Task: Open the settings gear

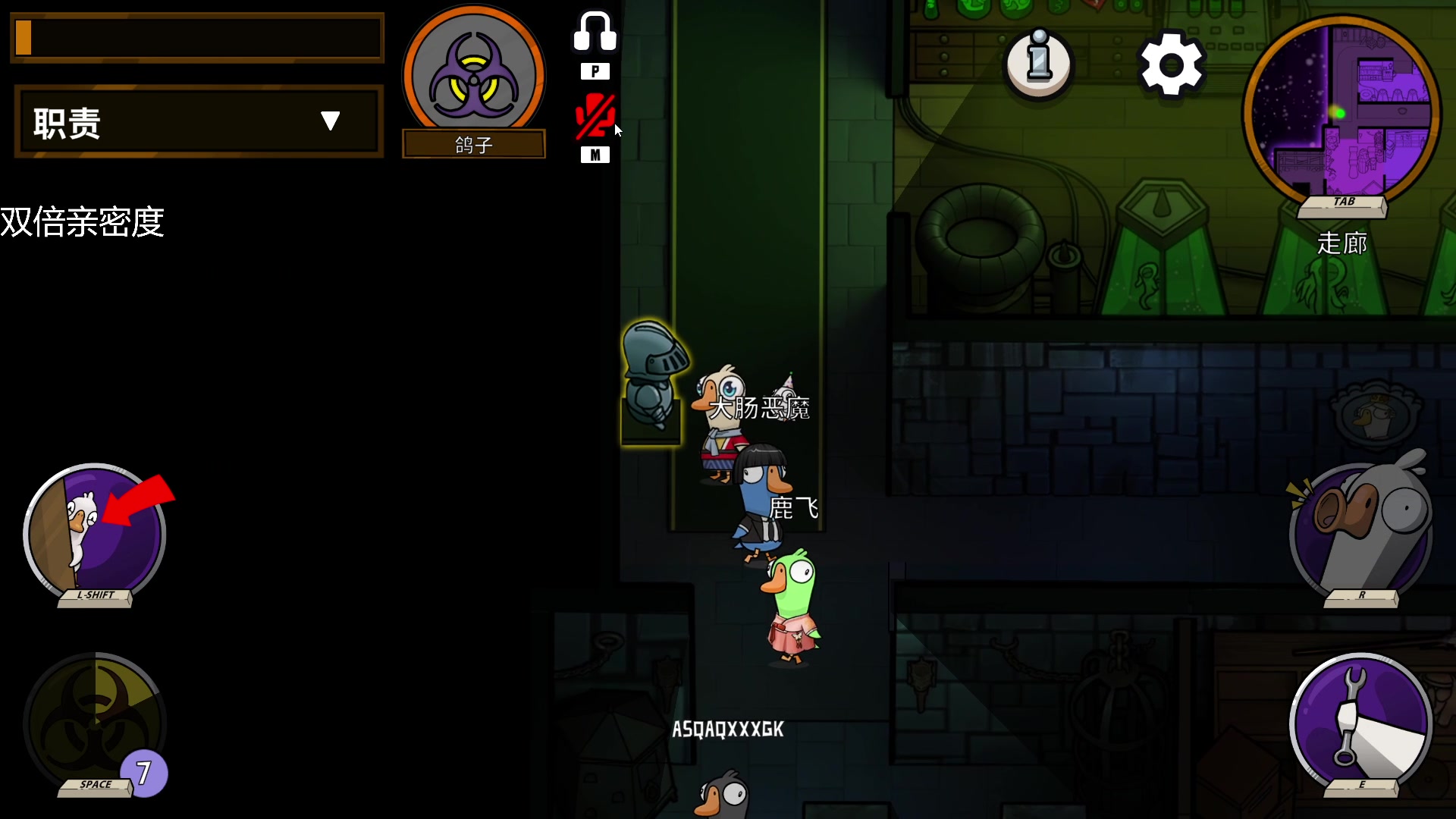Action: [1172, 64]
